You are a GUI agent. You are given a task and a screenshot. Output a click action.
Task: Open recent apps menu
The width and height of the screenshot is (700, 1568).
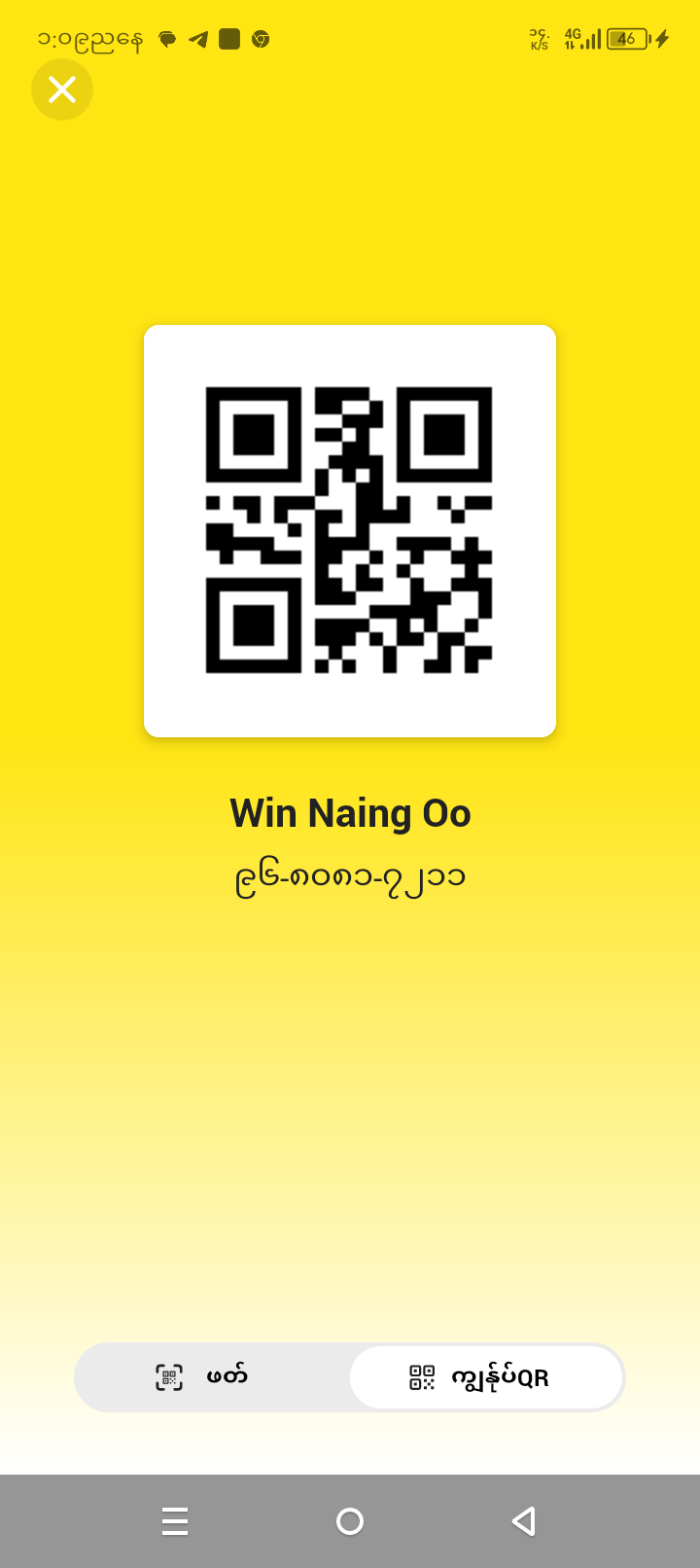(x=175, y=1520)
